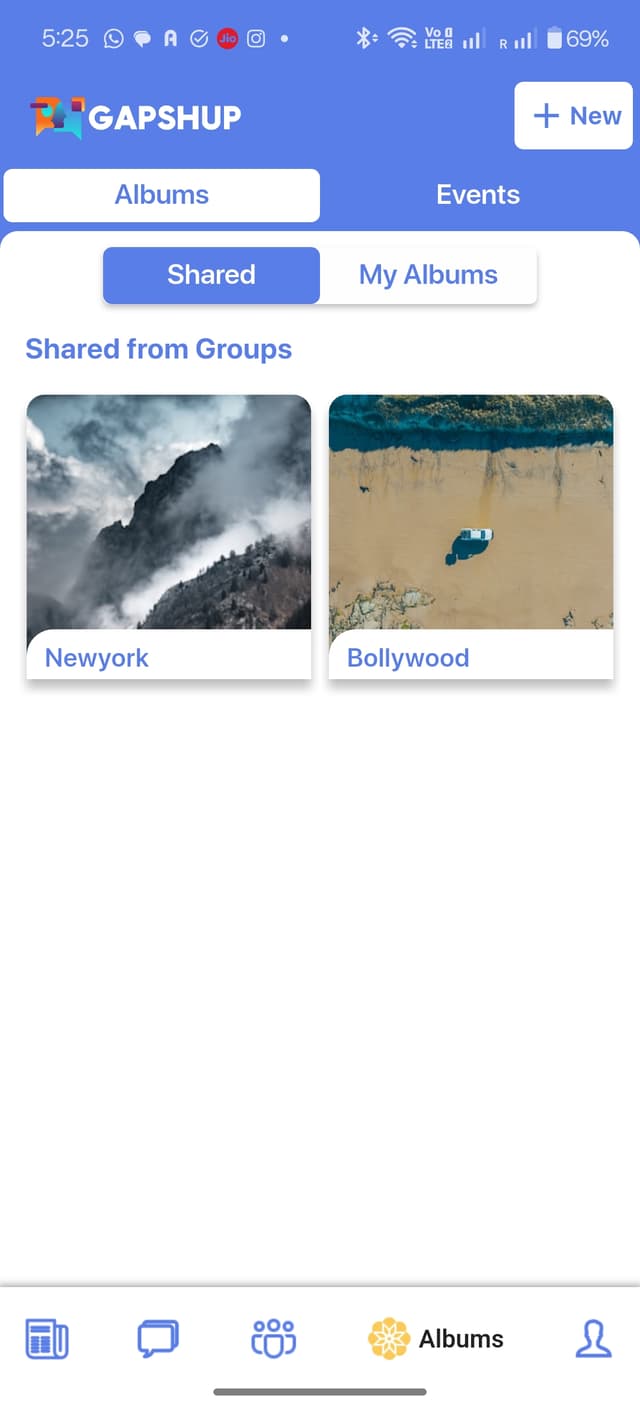Select the Albums top tab
The image size is (640, 1408).
point(162,195)
